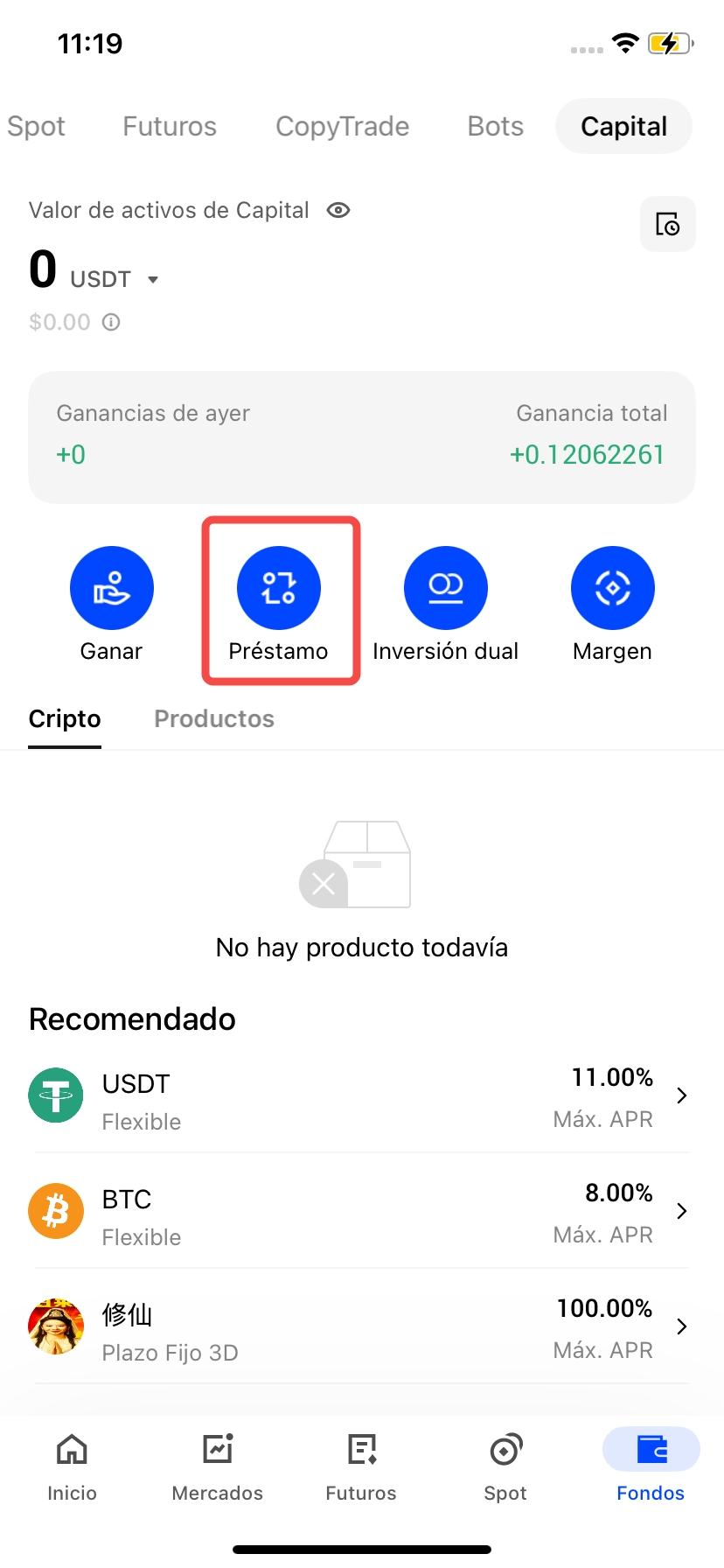Screen dimensions: 724x1568
Task: Switch to the Spot top tab
Action: 37,127
